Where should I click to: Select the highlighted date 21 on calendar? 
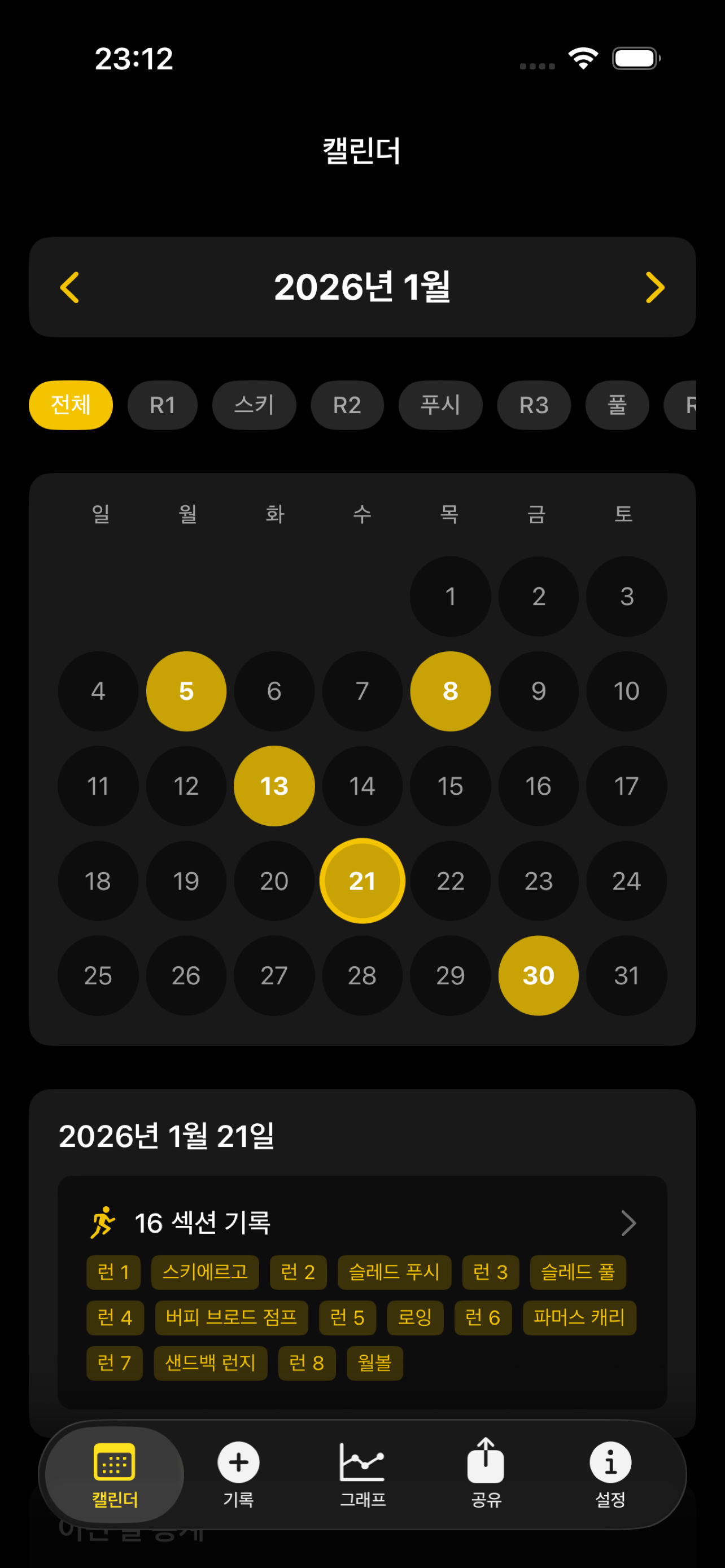[x=362, y=881]
